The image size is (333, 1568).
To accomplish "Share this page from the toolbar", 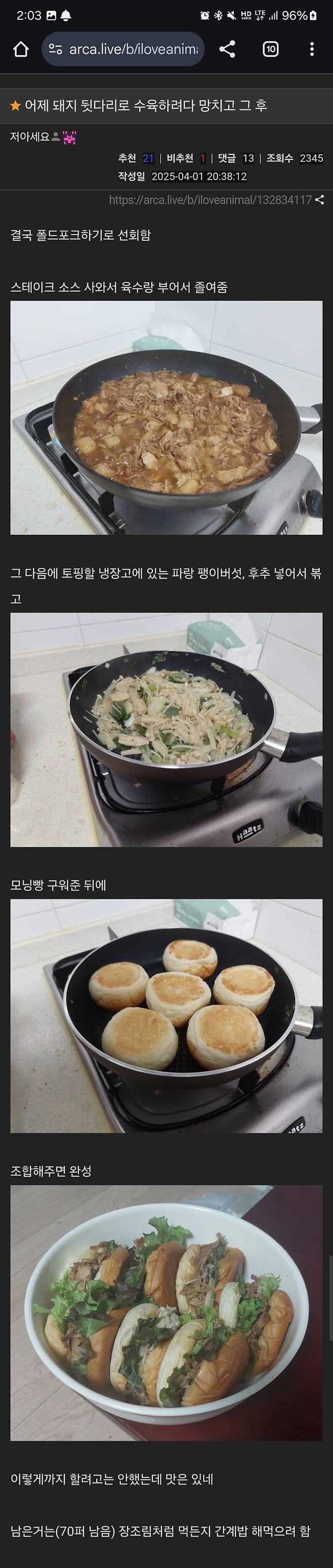I will click(227, 49).
